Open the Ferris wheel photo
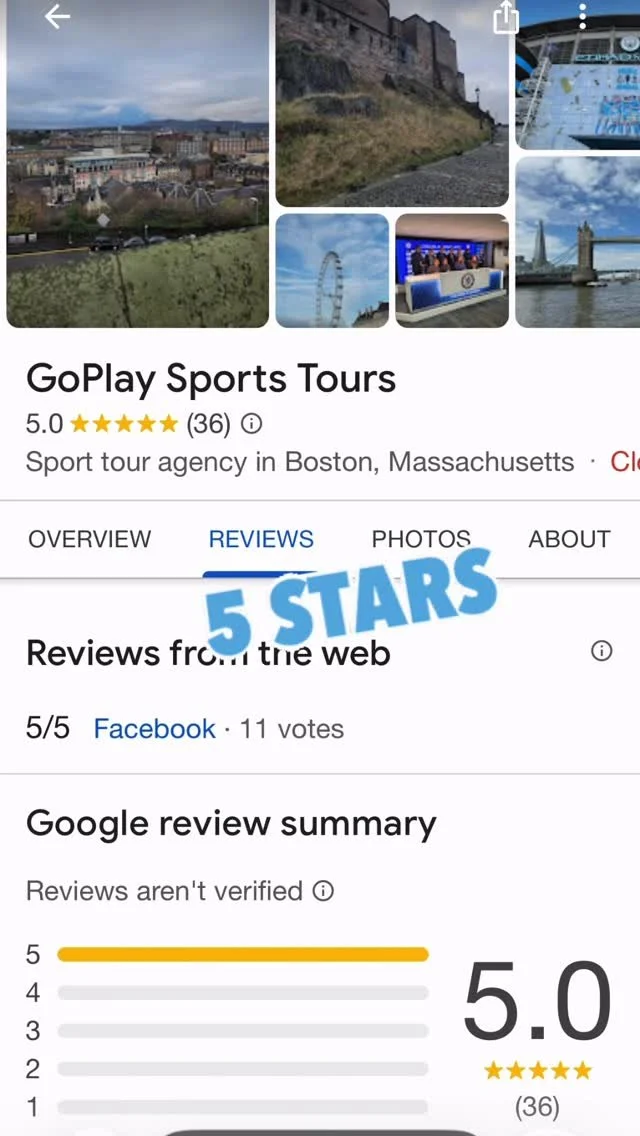Screen dimensions: 640x1136 [x=331, y=270]
